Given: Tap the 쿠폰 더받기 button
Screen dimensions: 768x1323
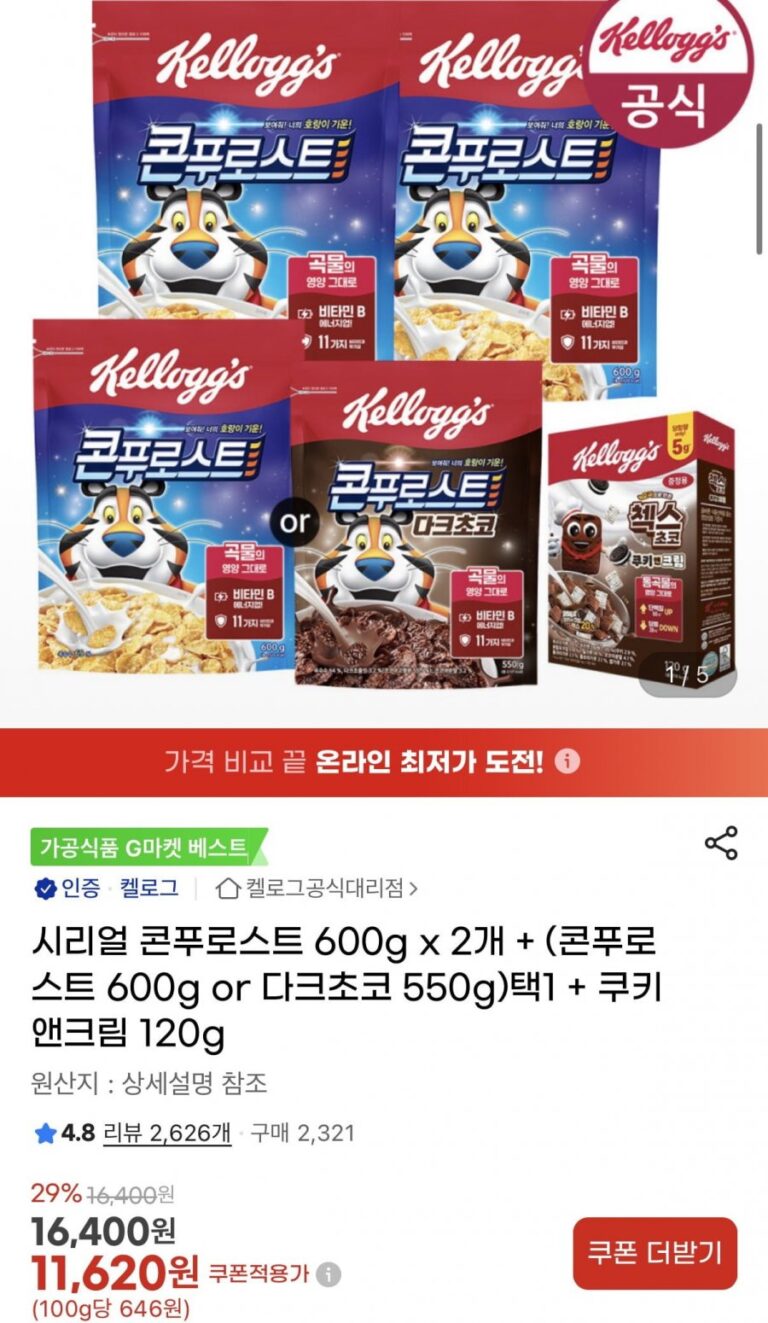Looking at the screenshot, I should [x=654, y=1253].
